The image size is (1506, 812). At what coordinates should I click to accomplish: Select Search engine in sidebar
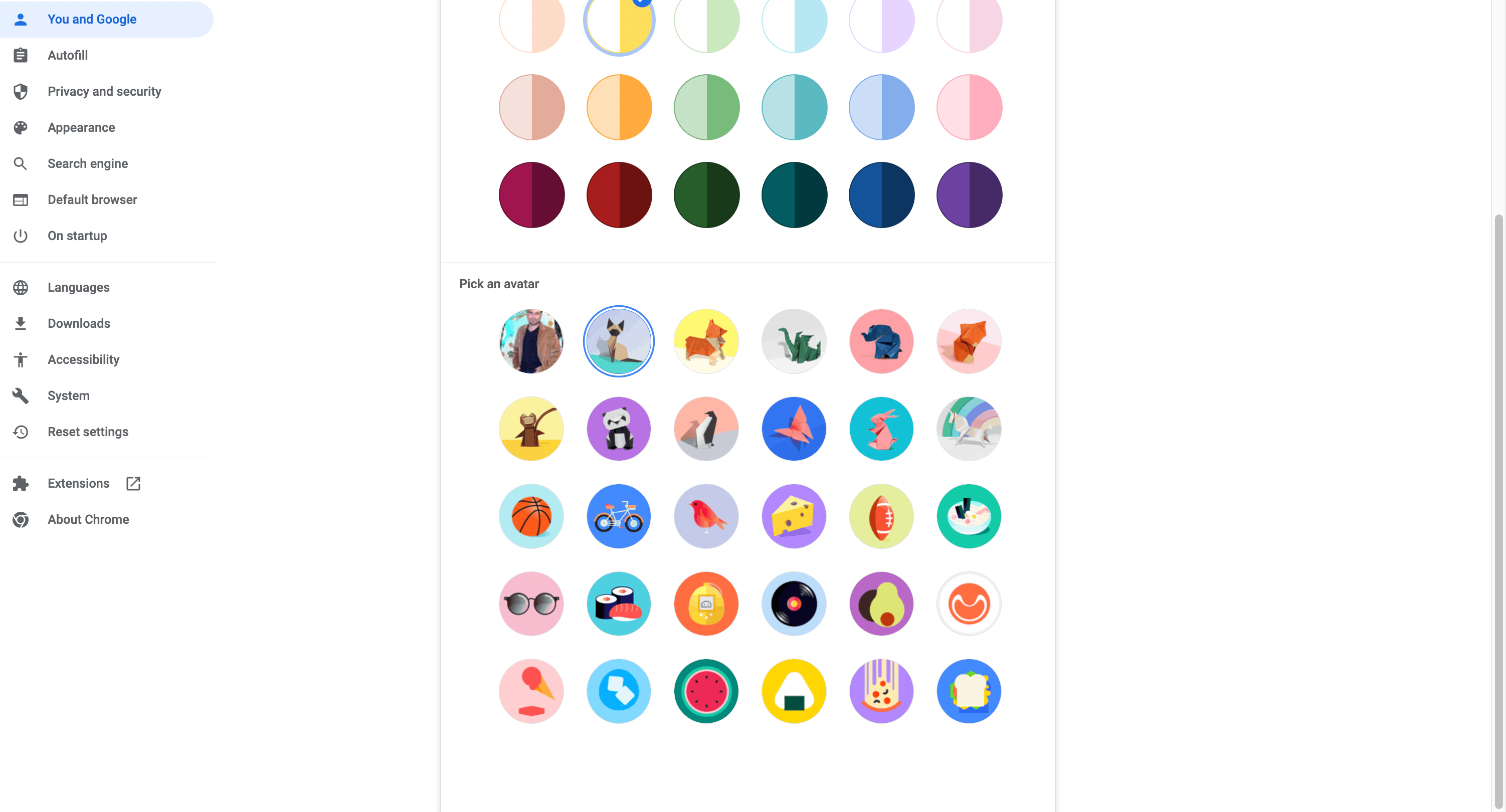coord(87,164)
